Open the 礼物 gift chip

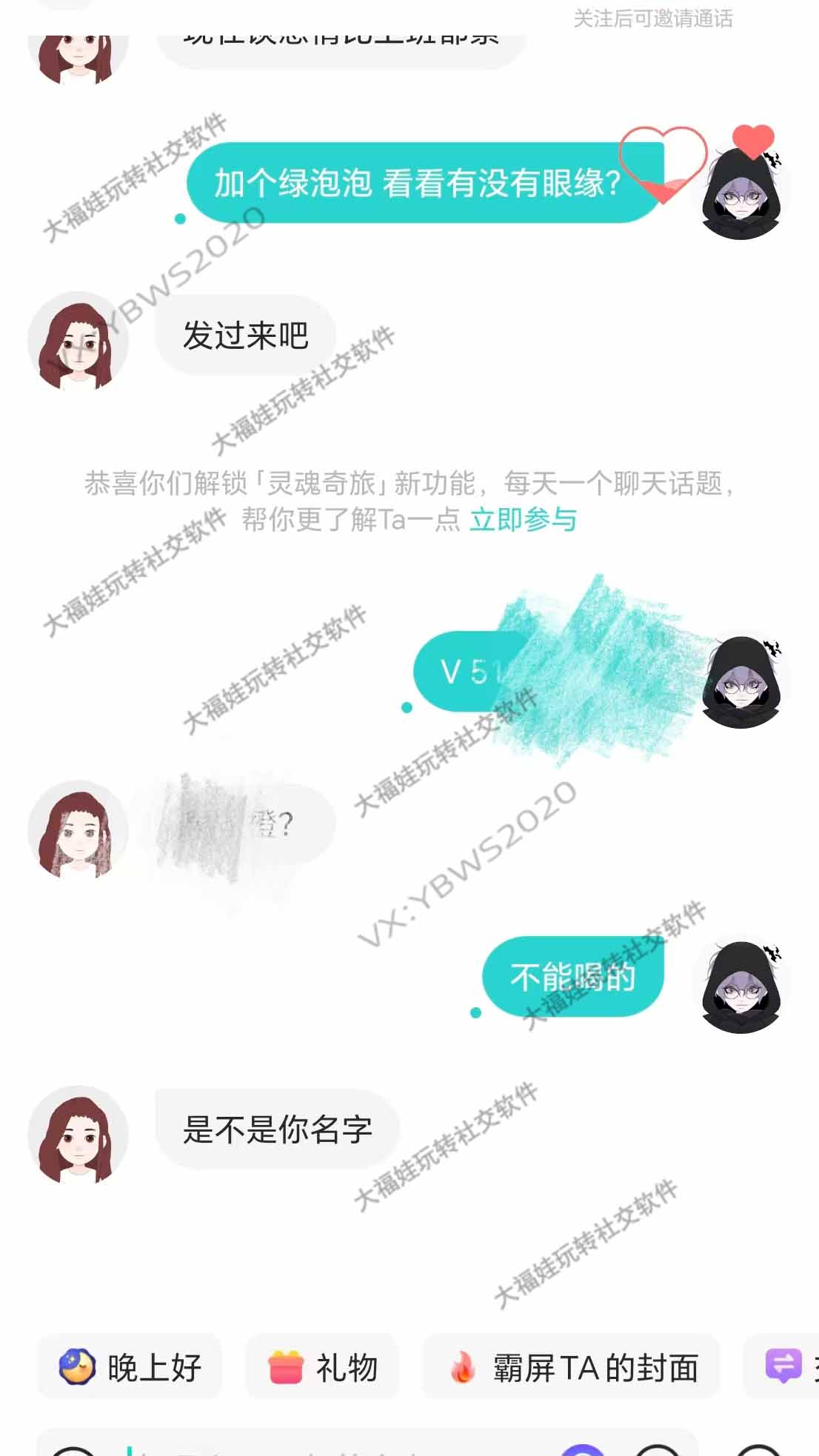(x=323, y=1367)
